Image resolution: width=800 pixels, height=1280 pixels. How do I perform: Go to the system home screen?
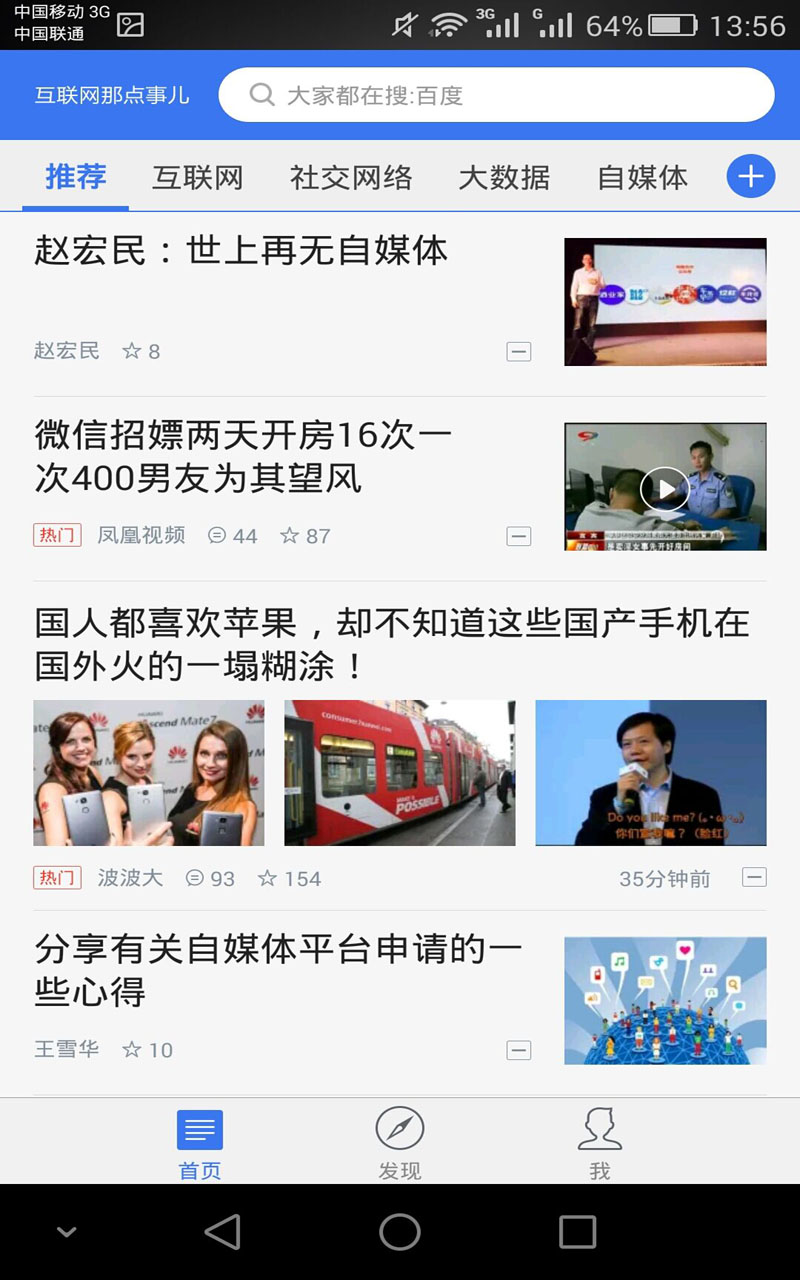point(400,1232)
